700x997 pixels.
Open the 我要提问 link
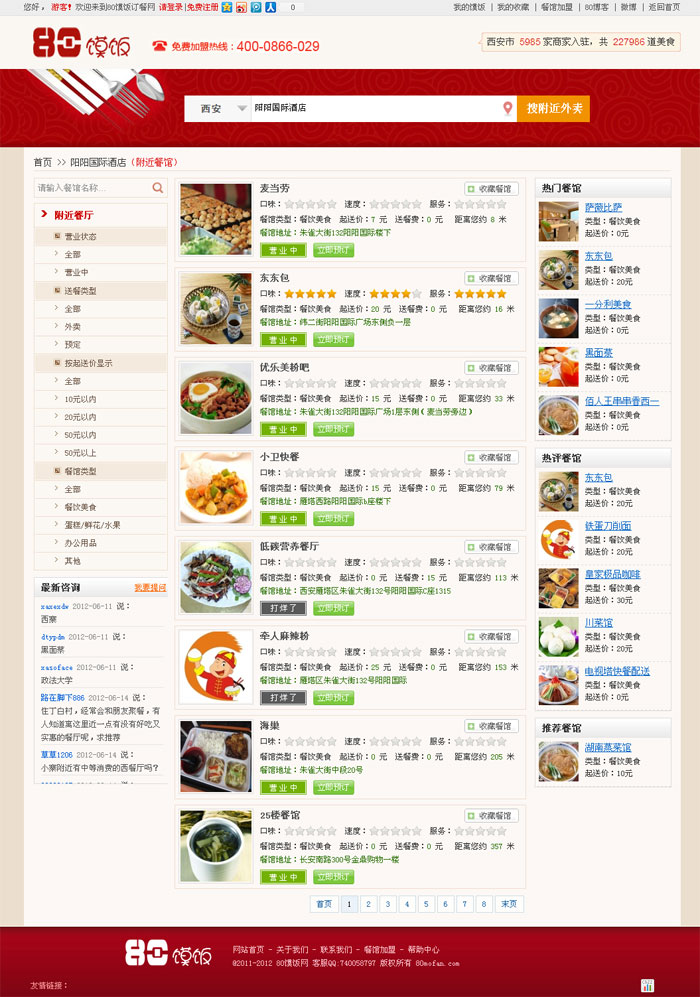pyautogui.click(x=150, y=587)
